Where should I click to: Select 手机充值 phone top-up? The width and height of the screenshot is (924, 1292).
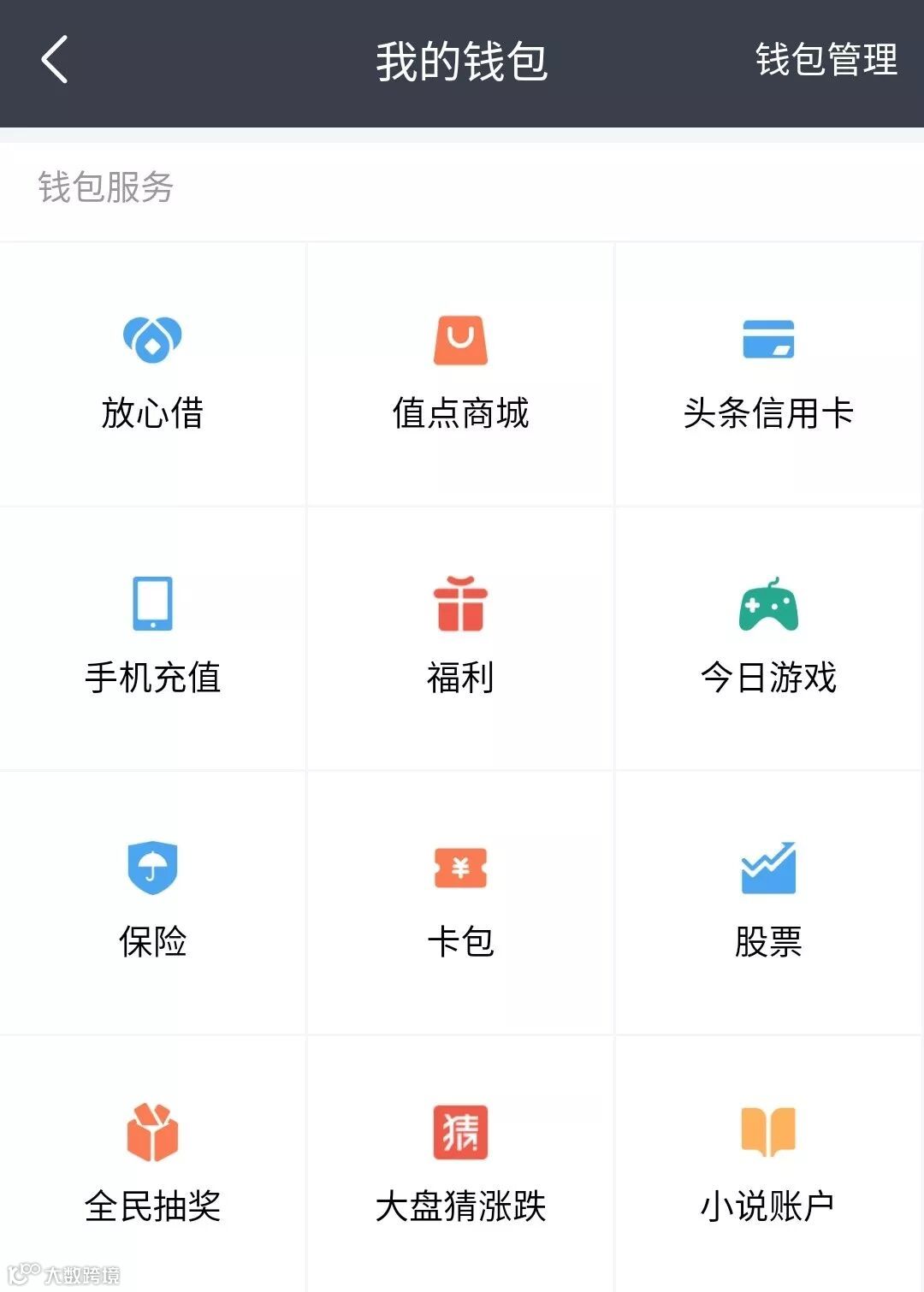pyautogui.click(x=152, y=638)
